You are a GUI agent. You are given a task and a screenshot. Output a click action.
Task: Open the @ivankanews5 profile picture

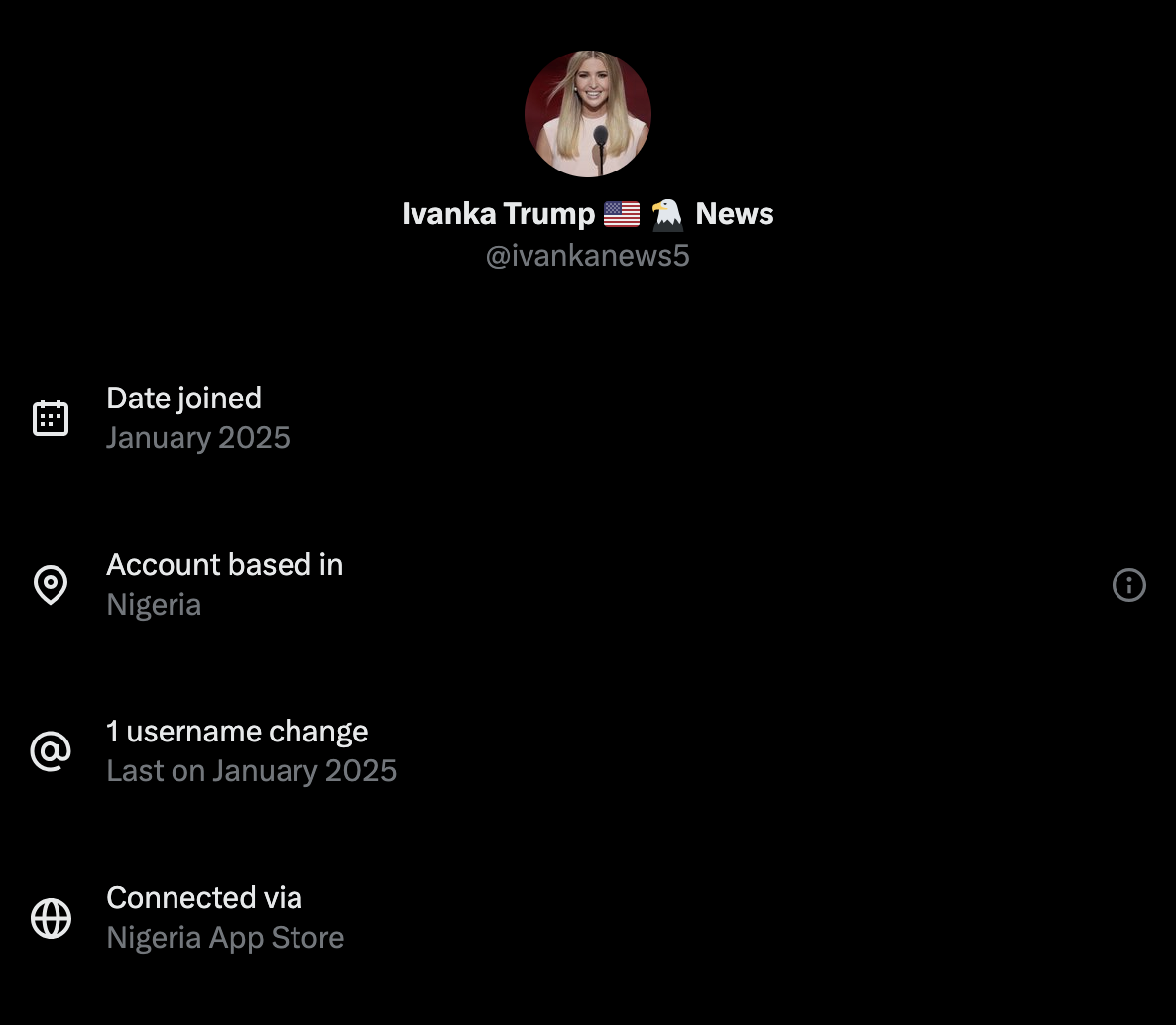[x=588, y=114]
